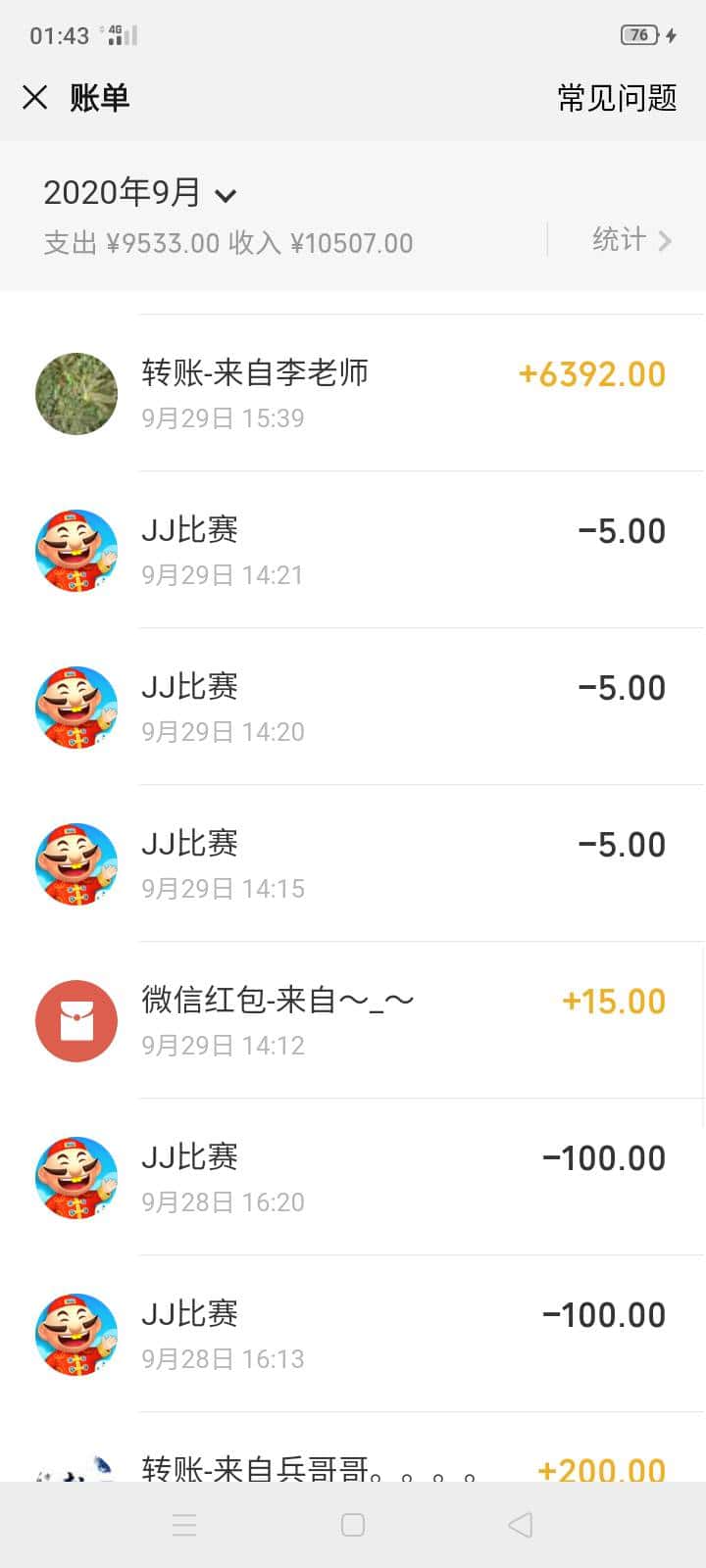Tap the JJ比赛 avatar from 14:20
706x1568 pixels.
point(76,707)
